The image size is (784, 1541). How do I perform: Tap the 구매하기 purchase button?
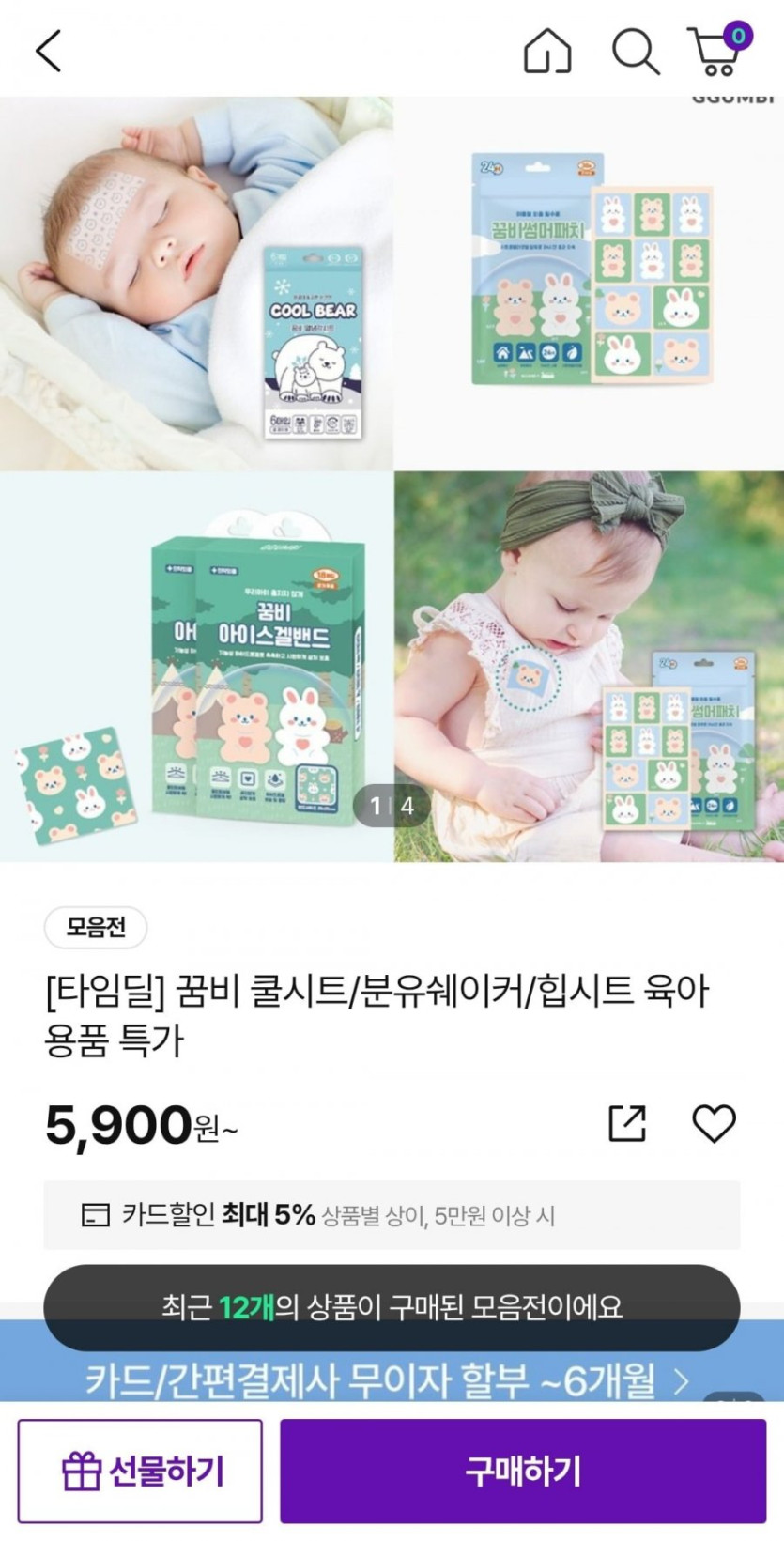[523, 1471]
